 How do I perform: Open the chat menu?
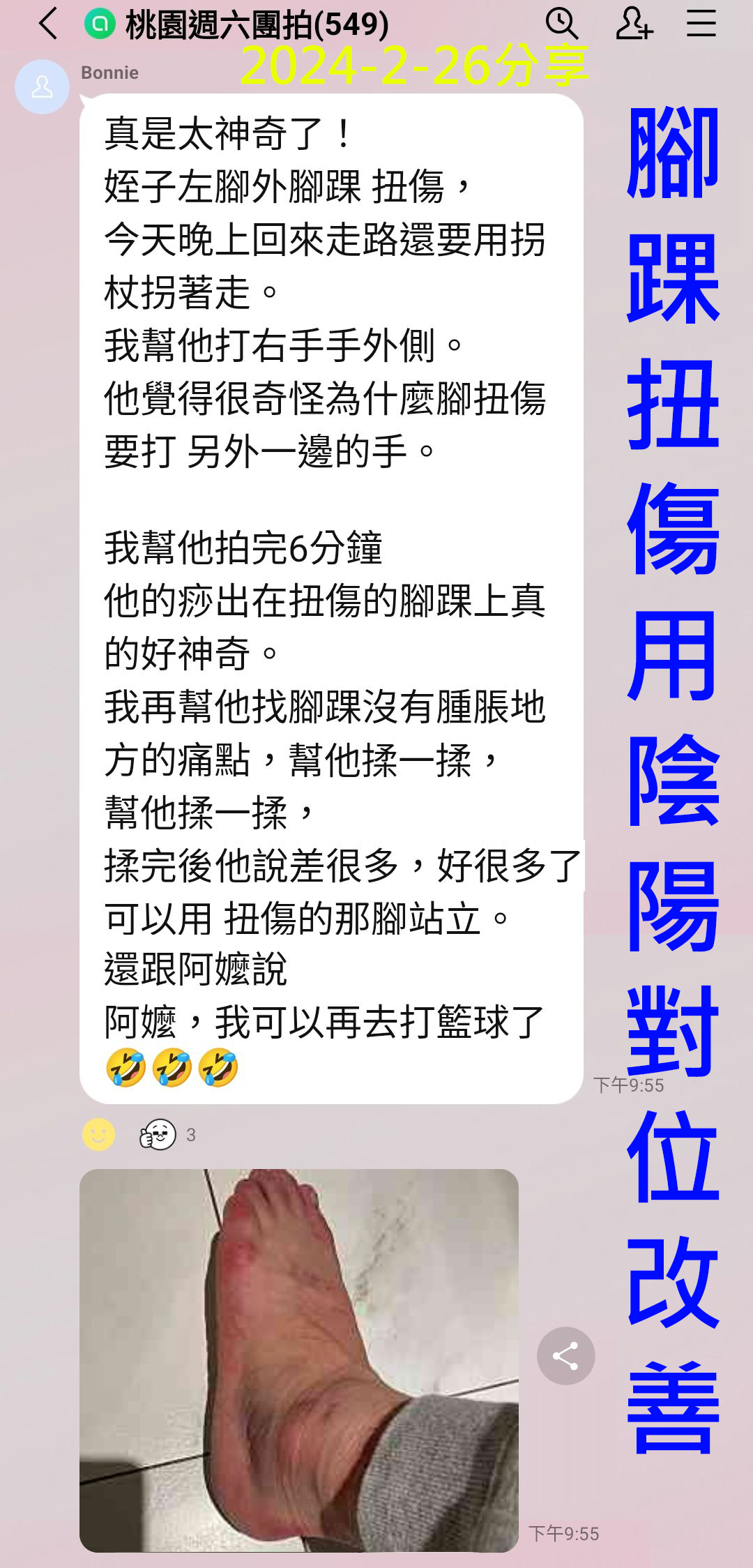[x=701, y=24]
